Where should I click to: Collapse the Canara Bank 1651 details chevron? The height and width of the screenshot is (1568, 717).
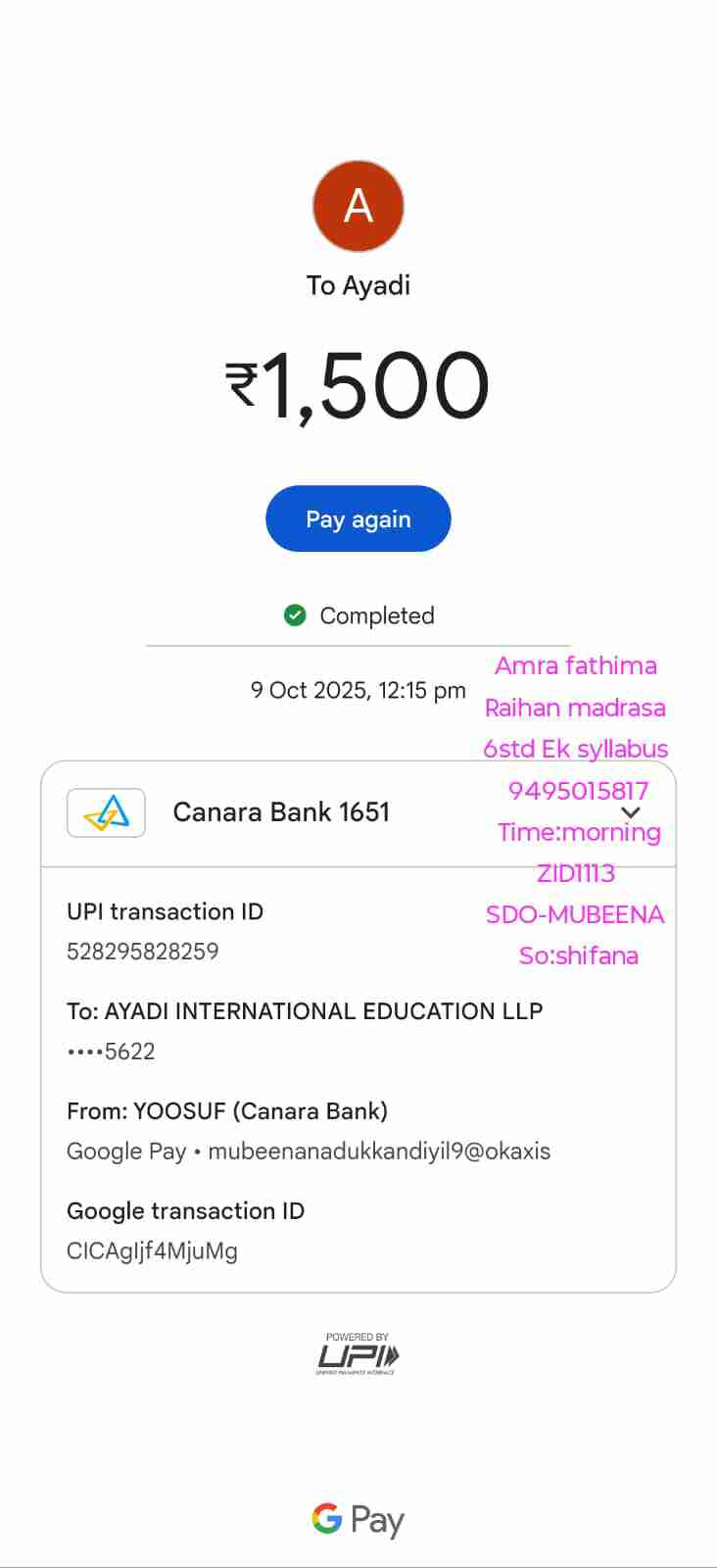coord(631,812)
